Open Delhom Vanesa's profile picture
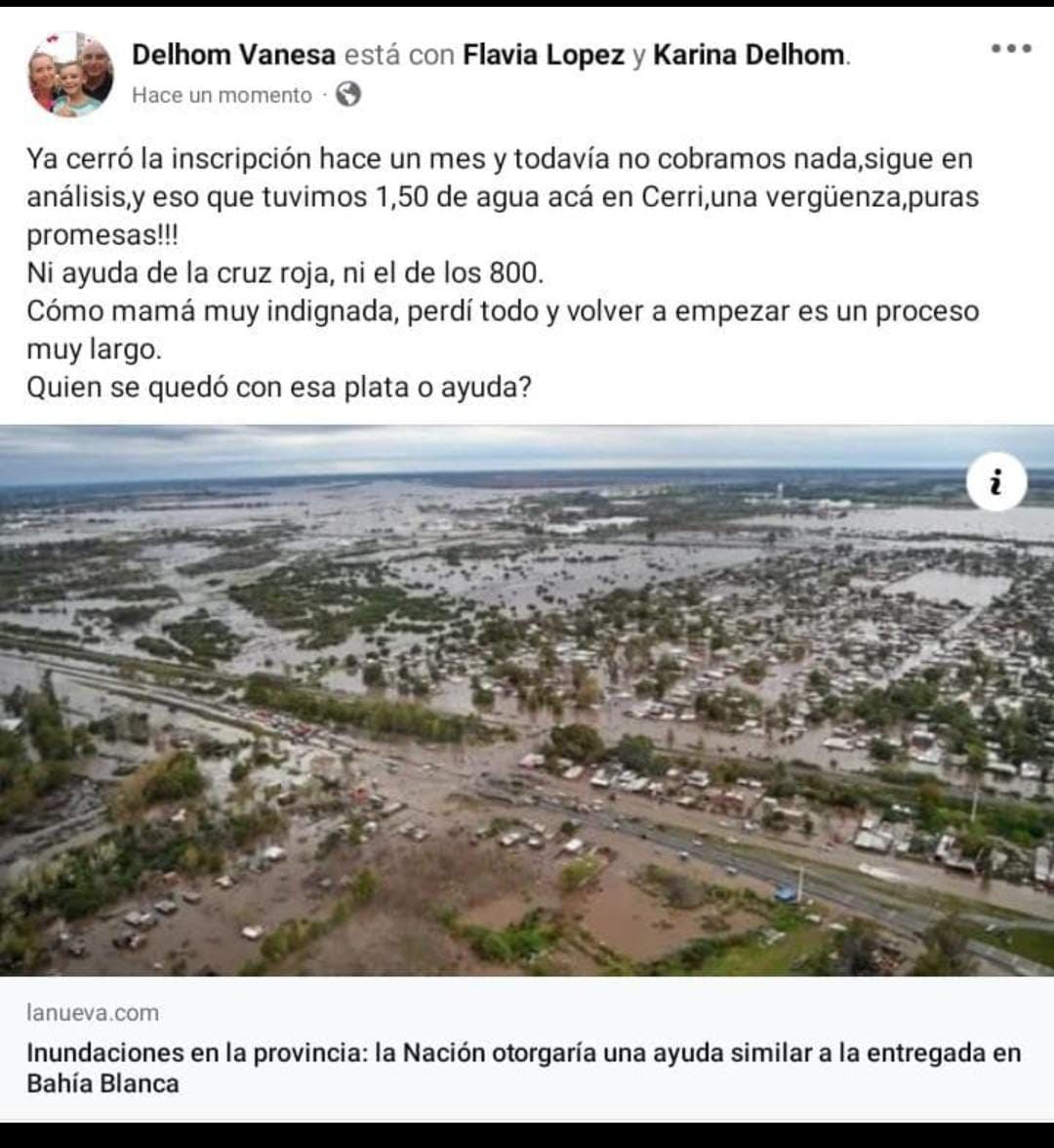The width and height of the screenshot is (1054, 1148). [71, 74]
